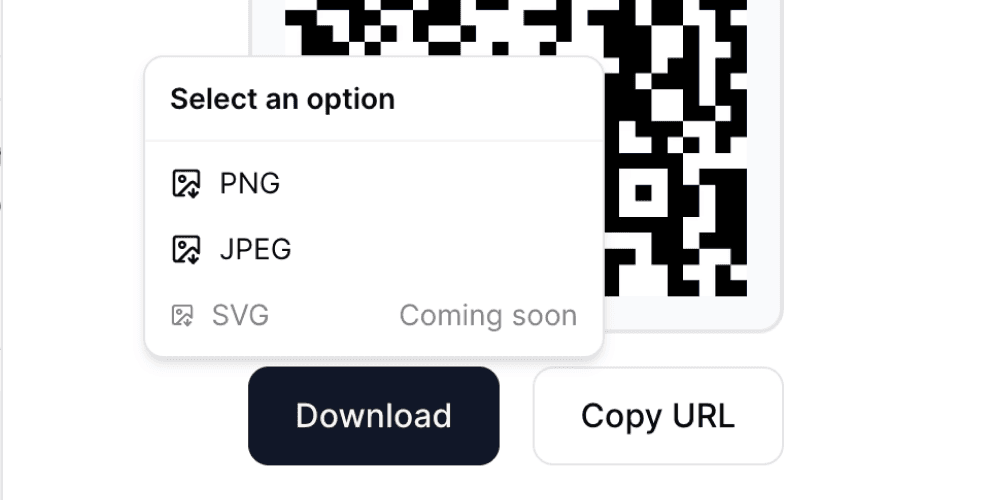Select the JPEG download option
This screenshot has width=1000, height=500.
click(x=255, y=249)
